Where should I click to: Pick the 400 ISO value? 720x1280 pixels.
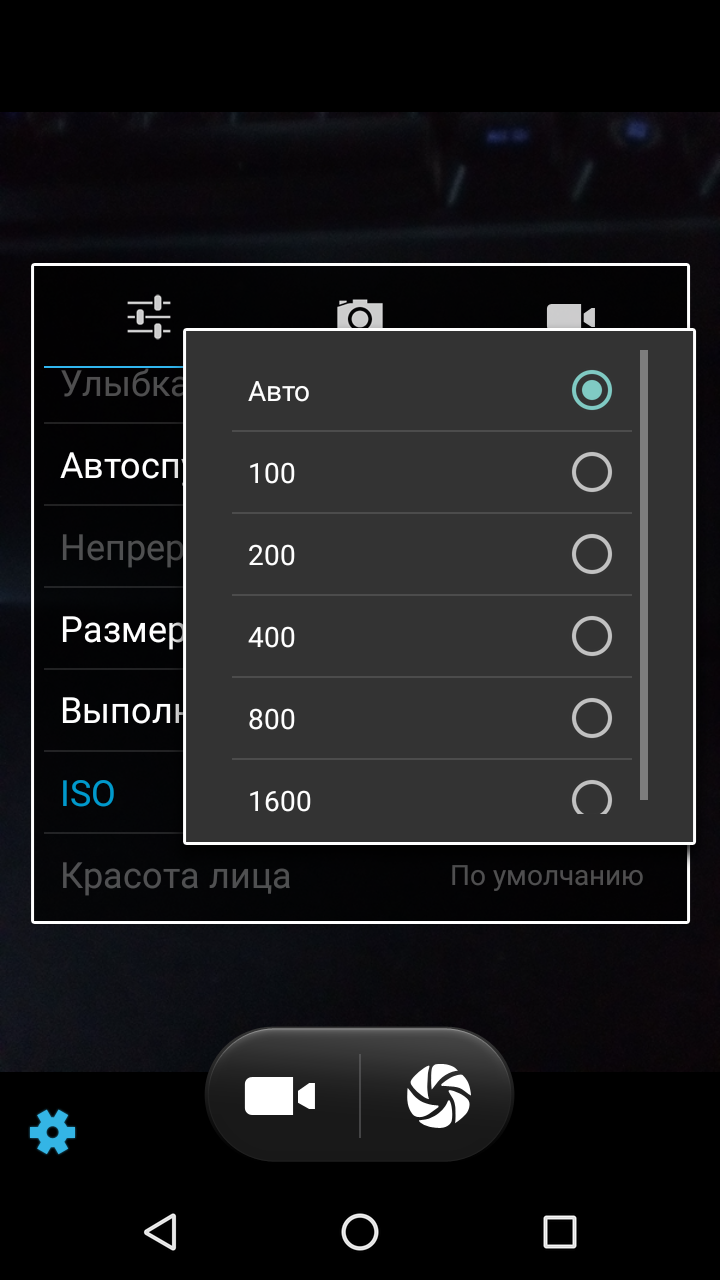[x=432, y=636]
